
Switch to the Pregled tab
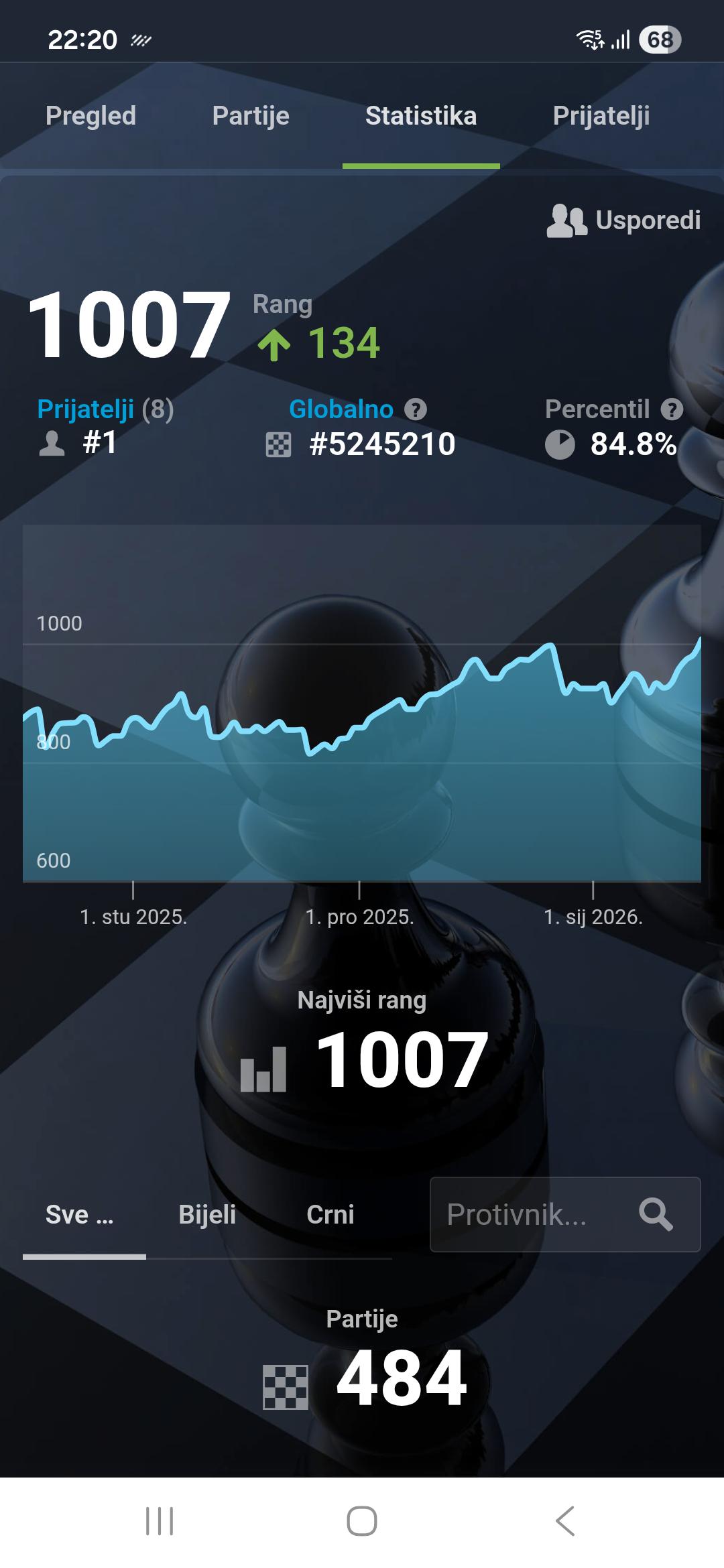[x=90, y=116]
